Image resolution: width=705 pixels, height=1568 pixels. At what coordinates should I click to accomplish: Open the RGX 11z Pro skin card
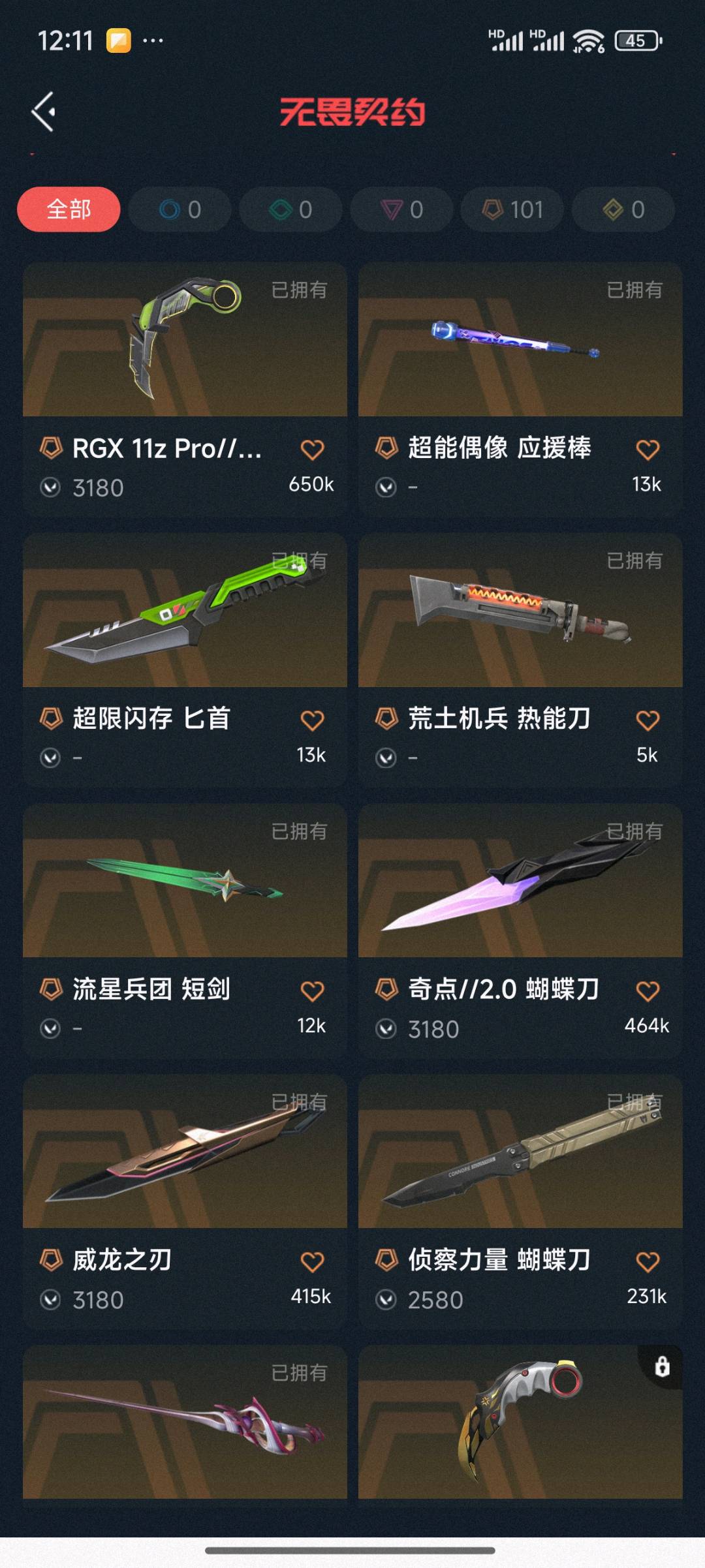click(185, 340)
